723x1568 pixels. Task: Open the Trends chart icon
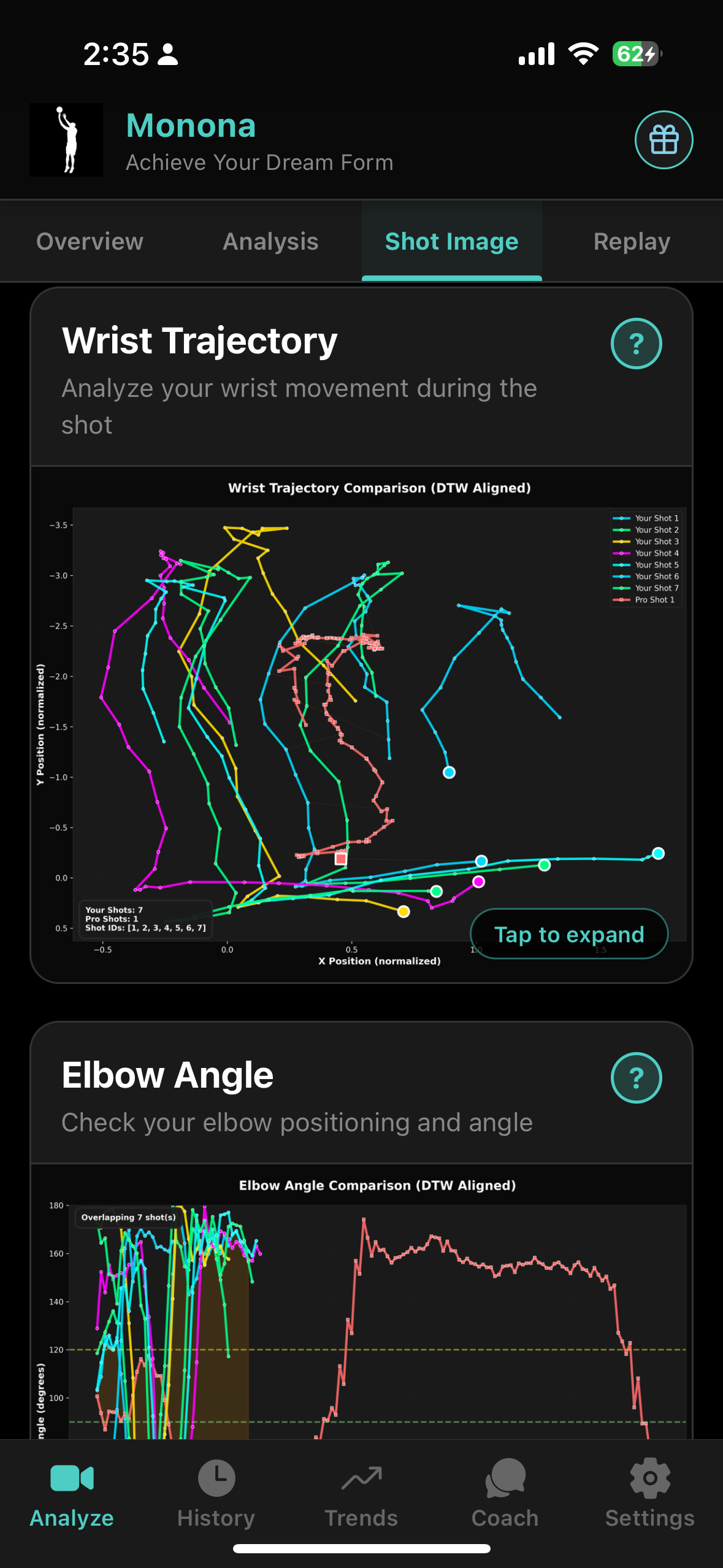(x=361, y=1478)
